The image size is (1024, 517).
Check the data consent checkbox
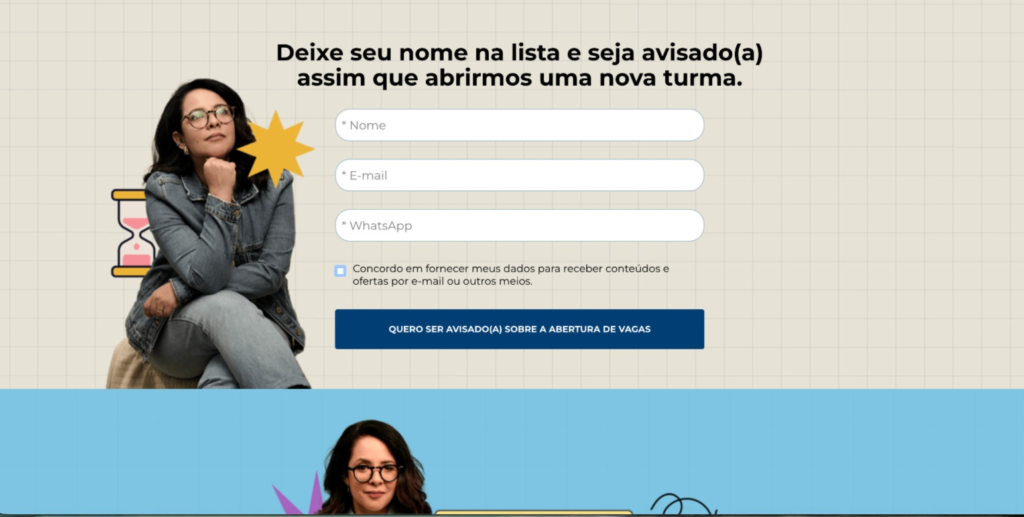[x=341, y=271]
